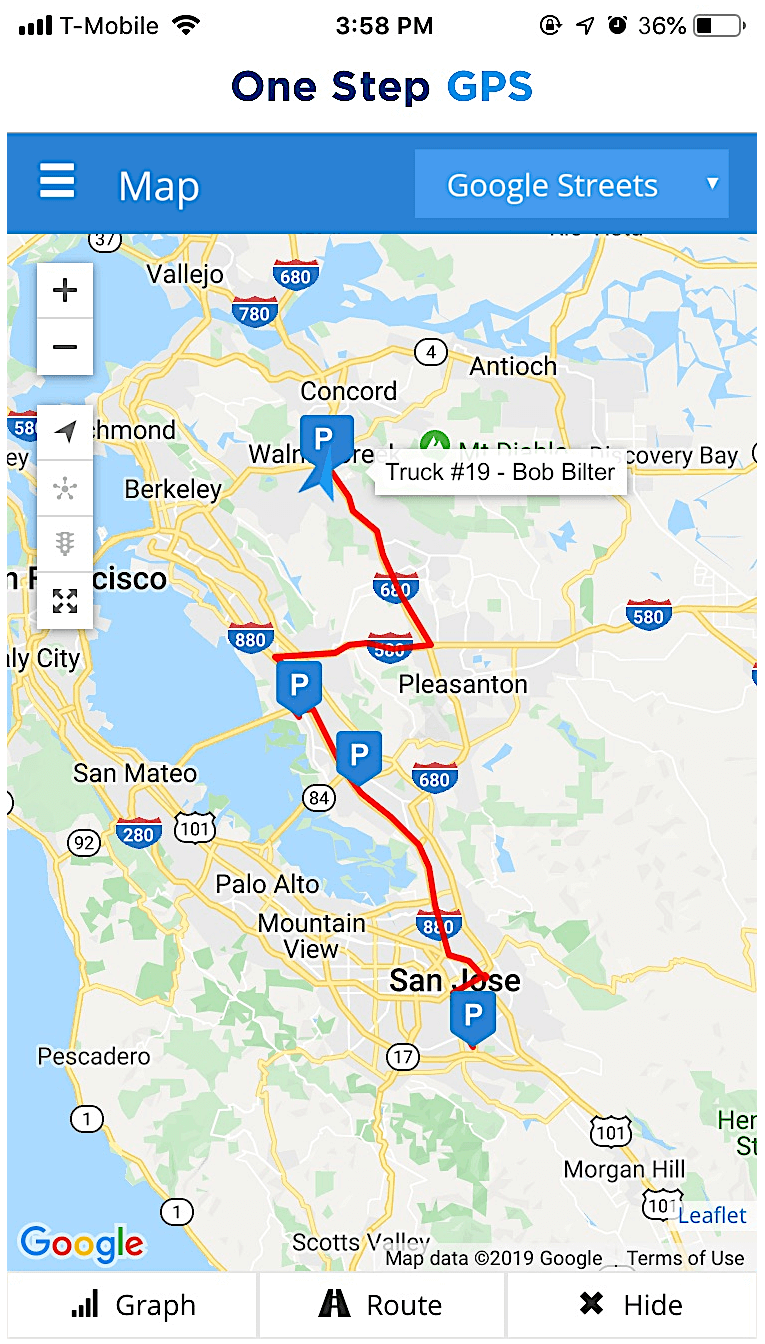
Task: Switch to the Route view
Action: tap(383, 1304)
